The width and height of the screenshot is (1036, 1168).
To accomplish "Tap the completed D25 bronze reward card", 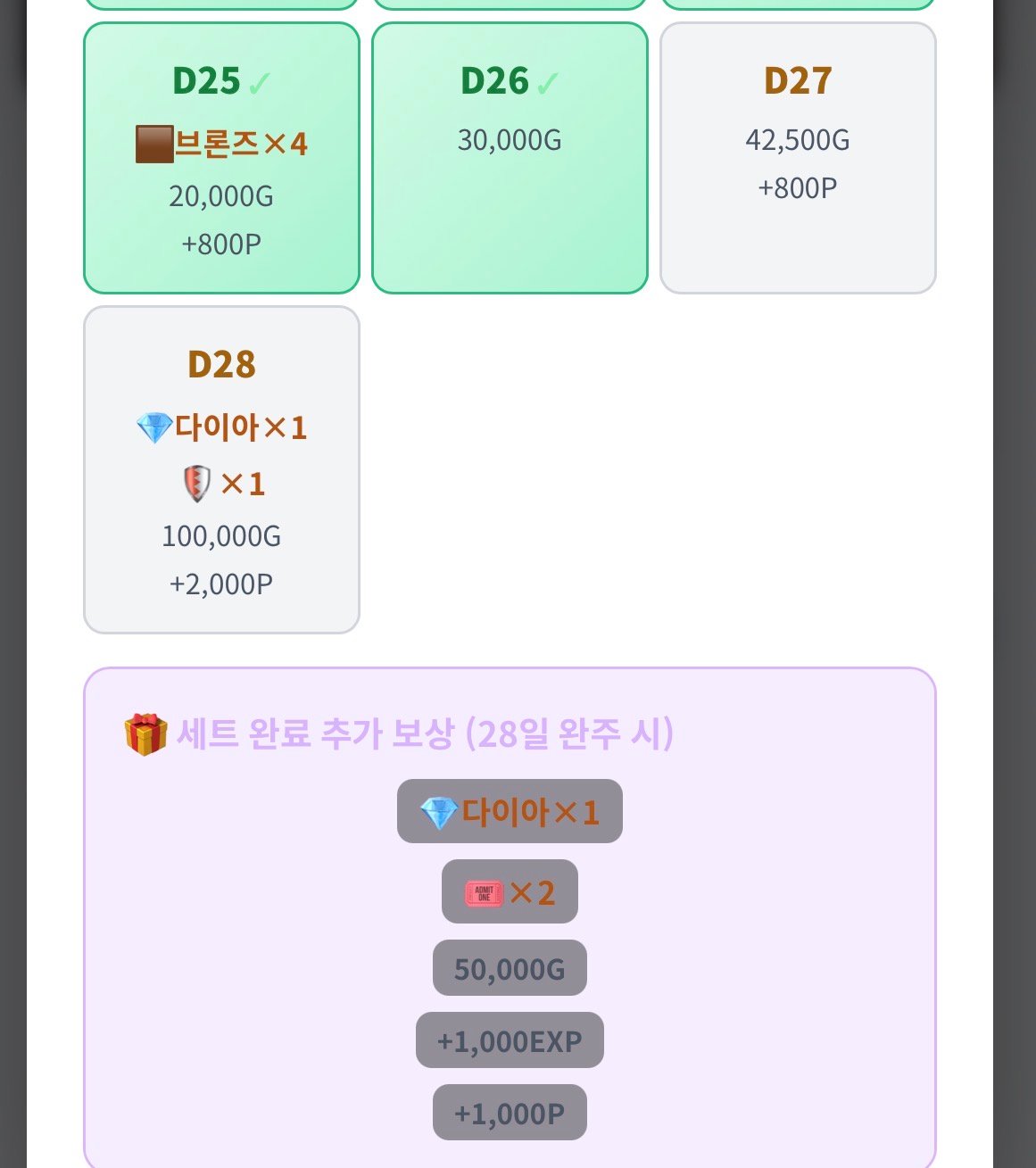I will click(221, 158).
